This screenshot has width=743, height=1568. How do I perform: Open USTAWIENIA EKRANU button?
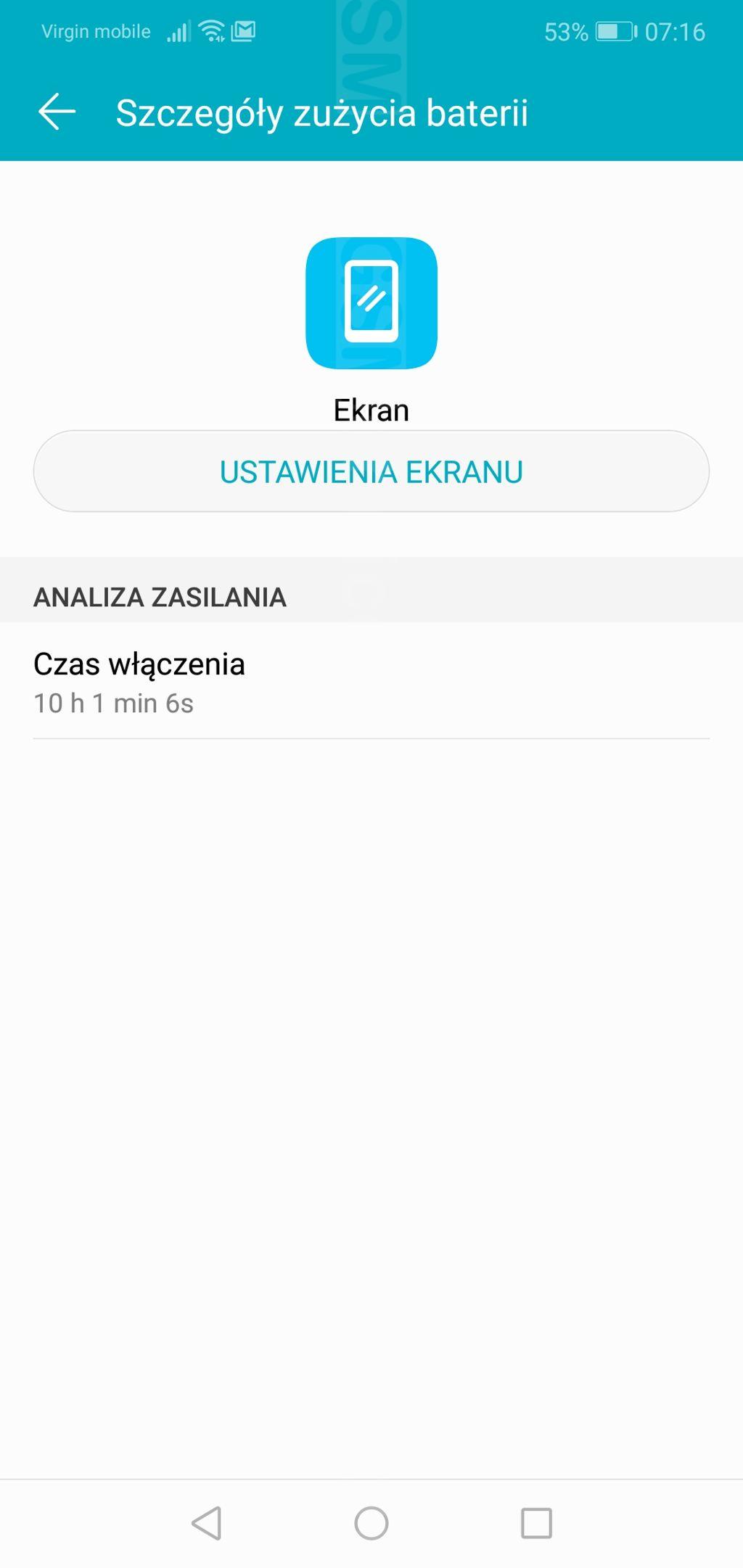371,471
